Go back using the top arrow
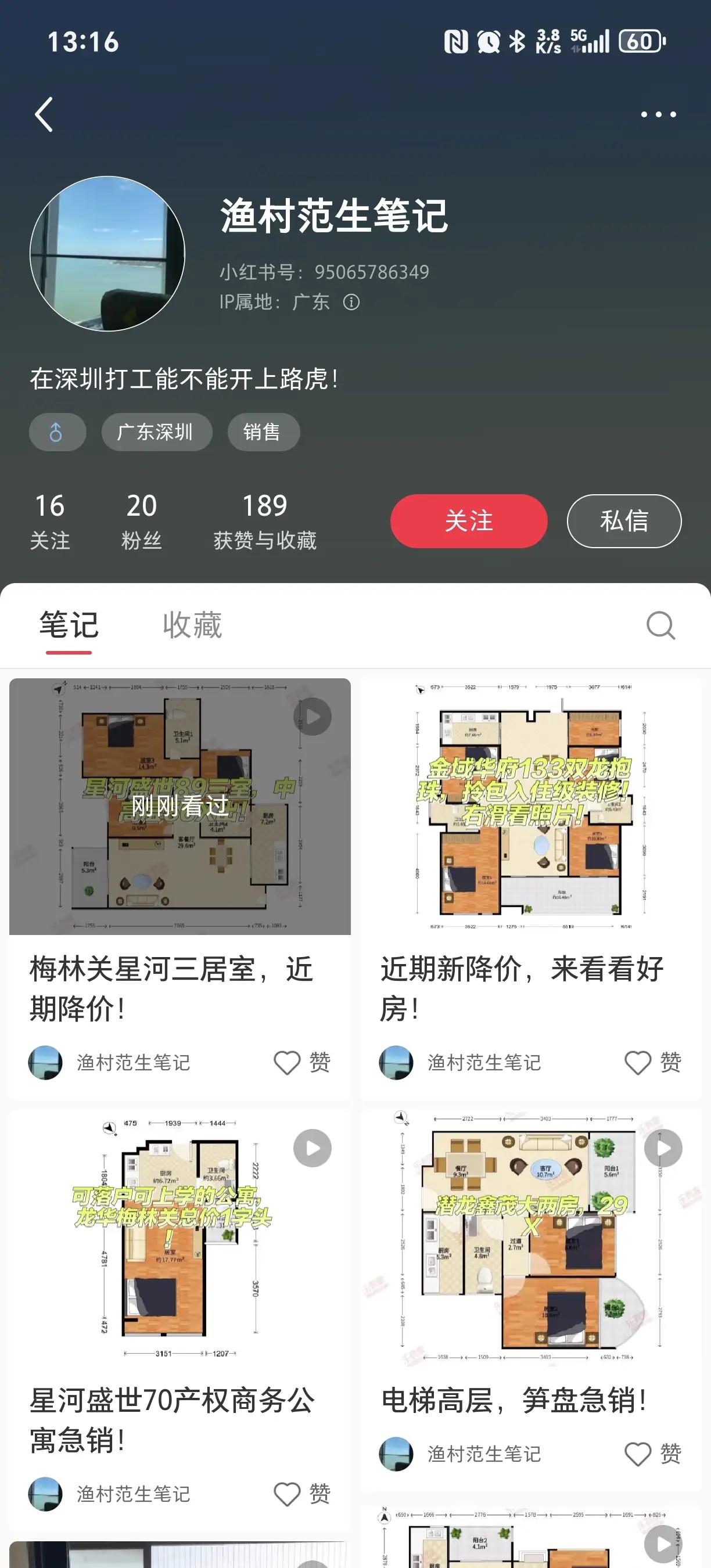This screenshot has height=1568, width=711. (44, 114)
